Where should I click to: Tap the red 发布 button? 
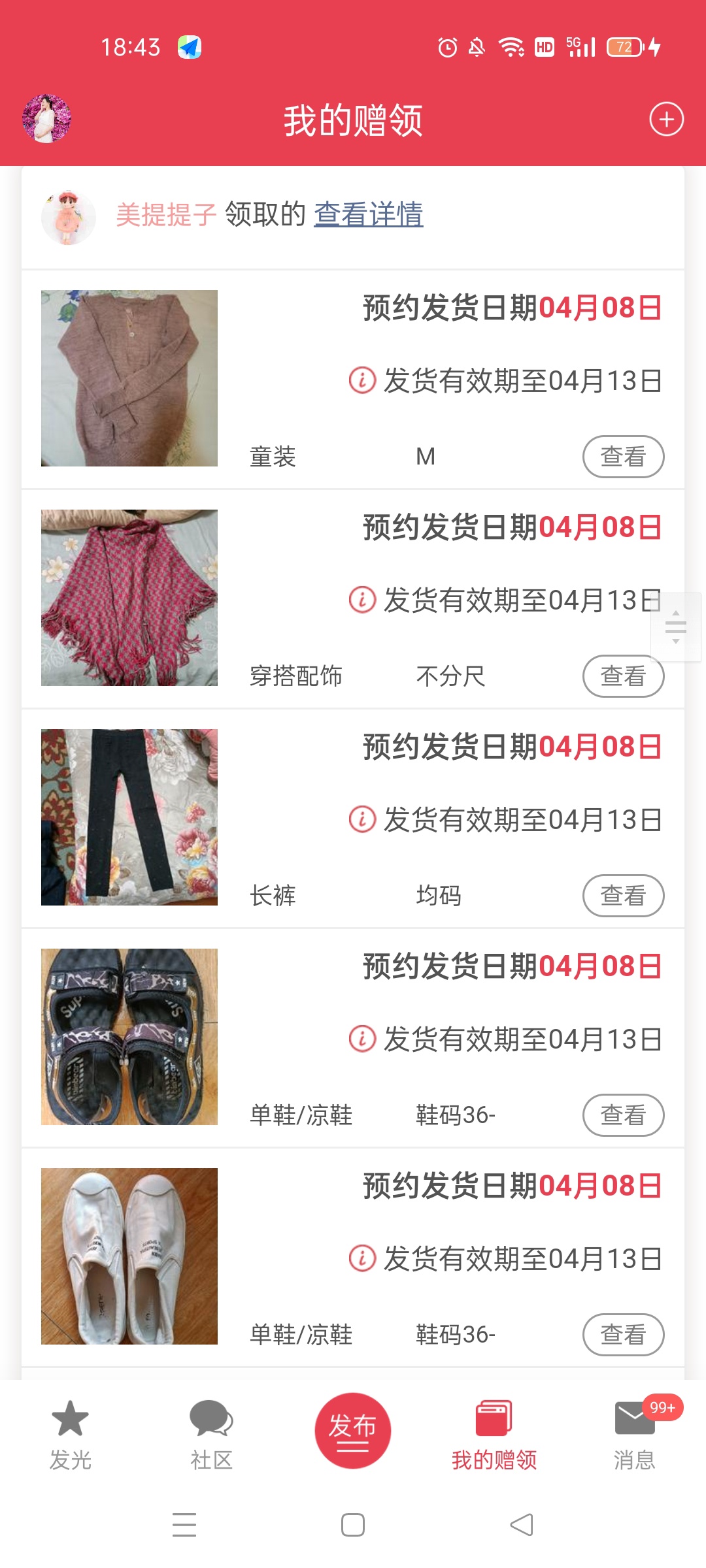click(x=353, y=1430)
